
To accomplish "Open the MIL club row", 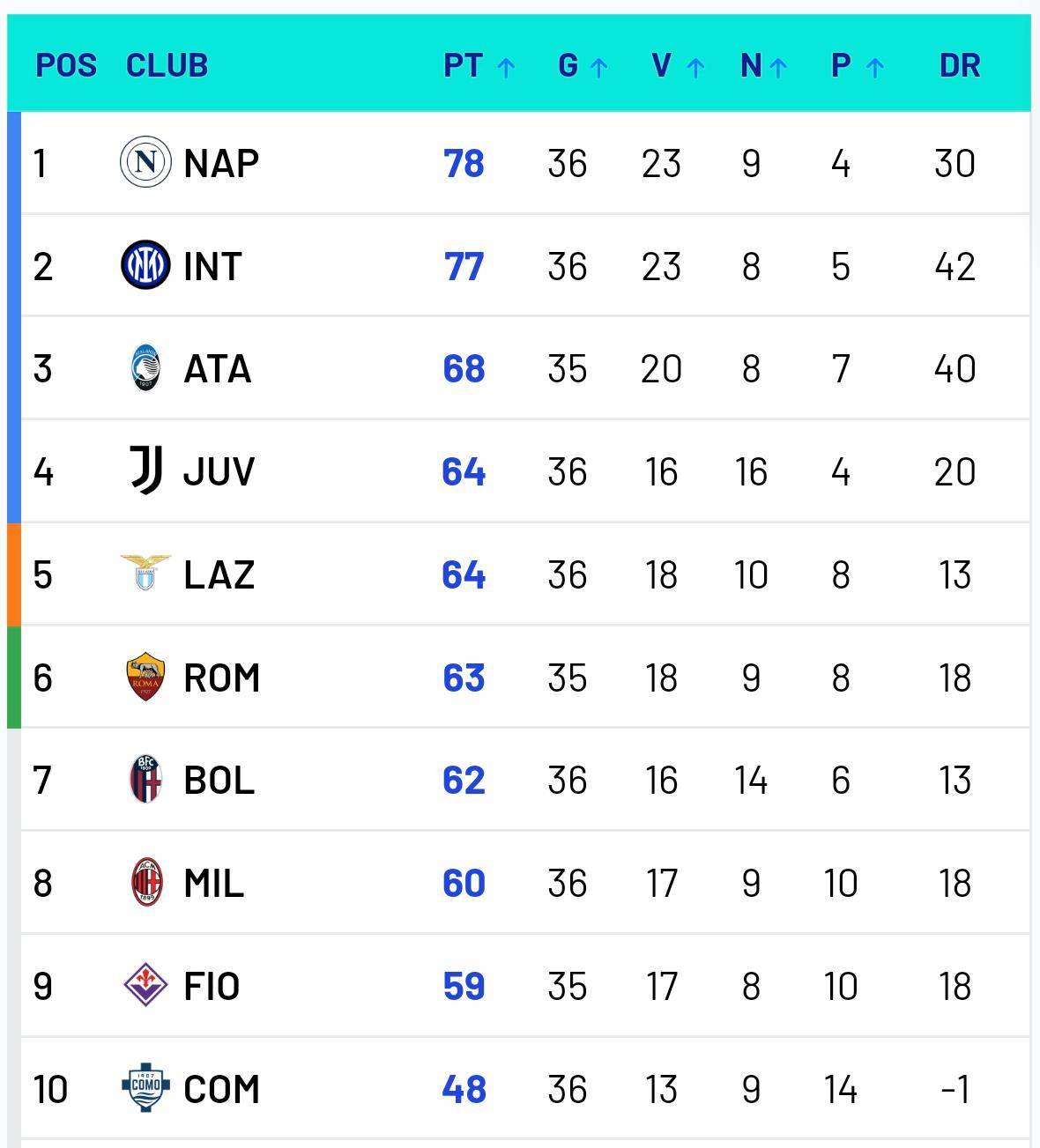I will [213, 884].
